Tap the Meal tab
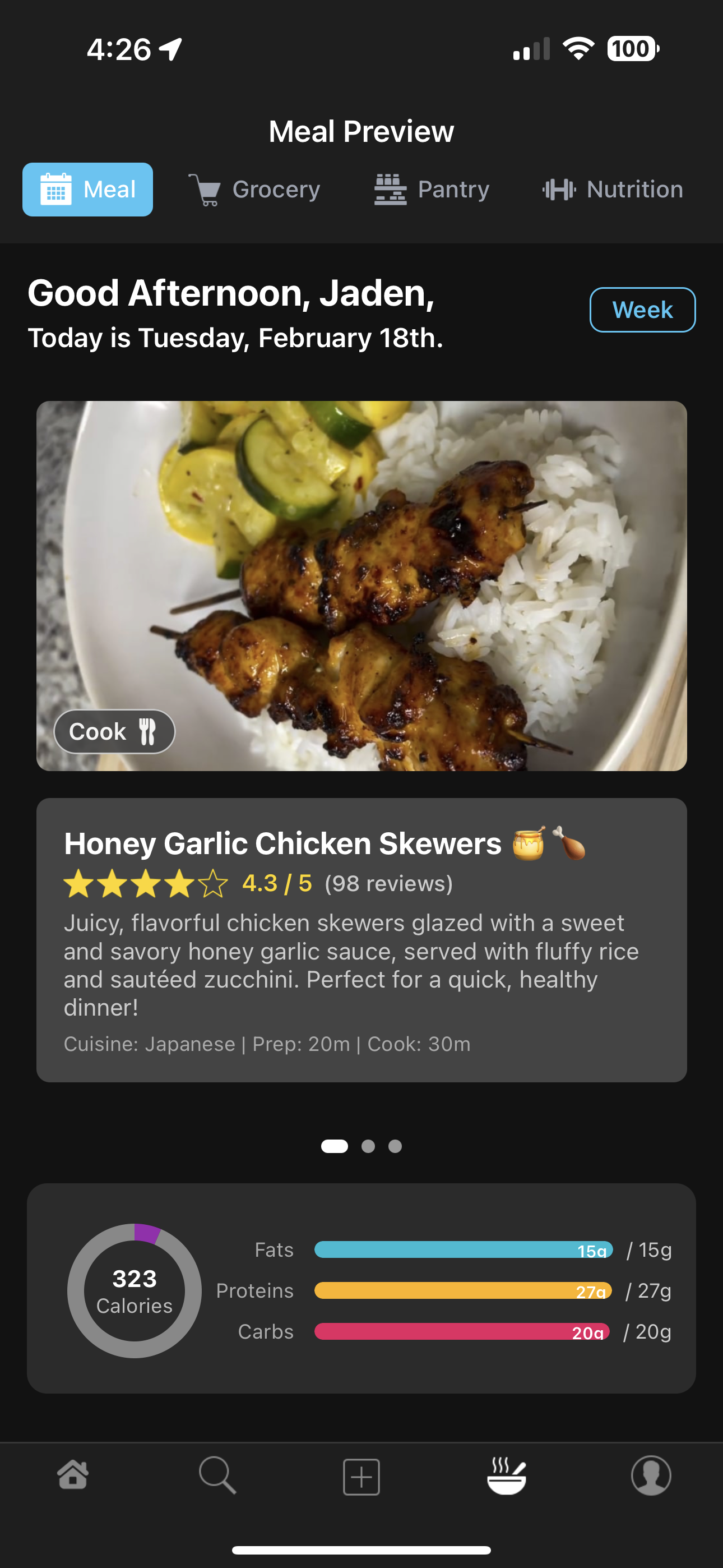This screenshot has height=1568, width=723. 87,190
